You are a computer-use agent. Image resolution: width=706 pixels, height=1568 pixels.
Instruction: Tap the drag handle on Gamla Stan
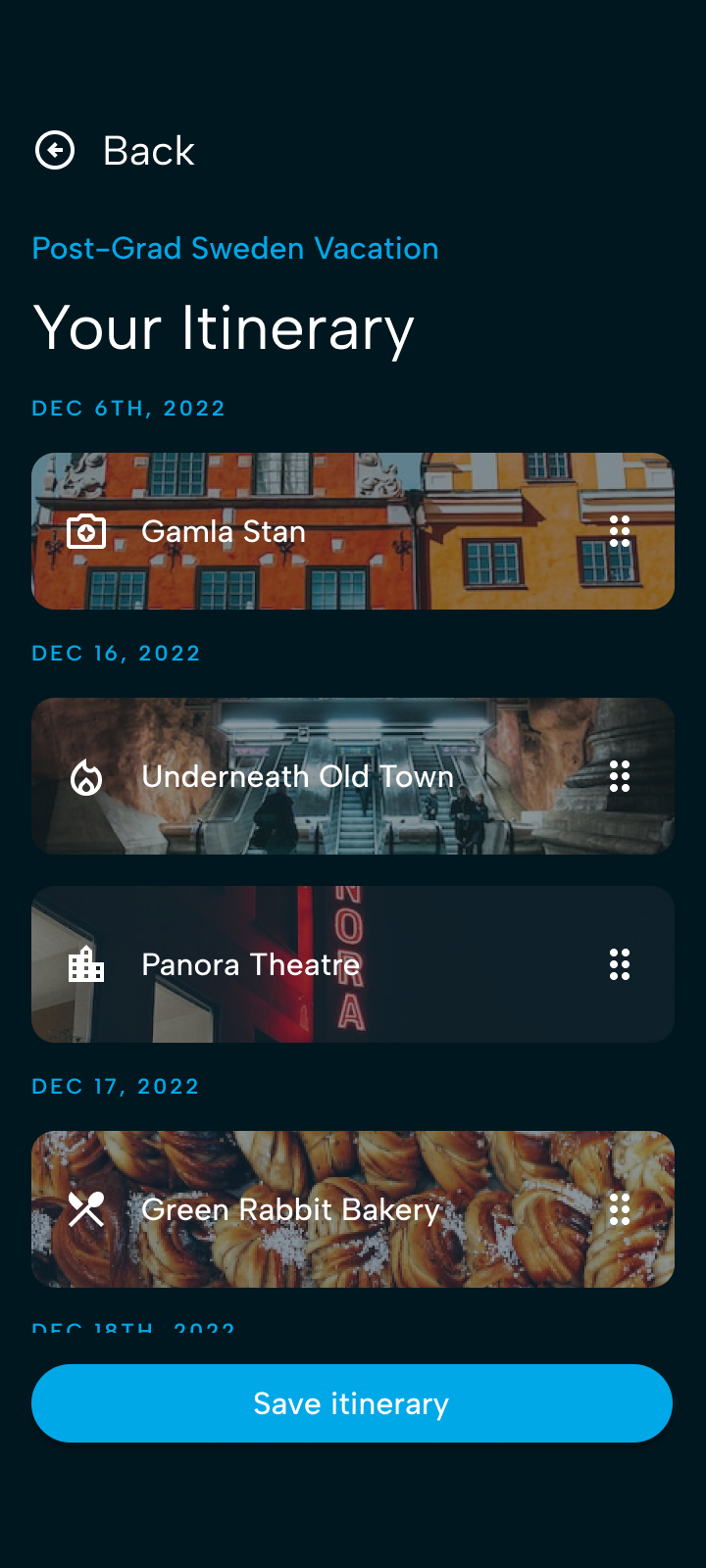[x=620, y=531]
